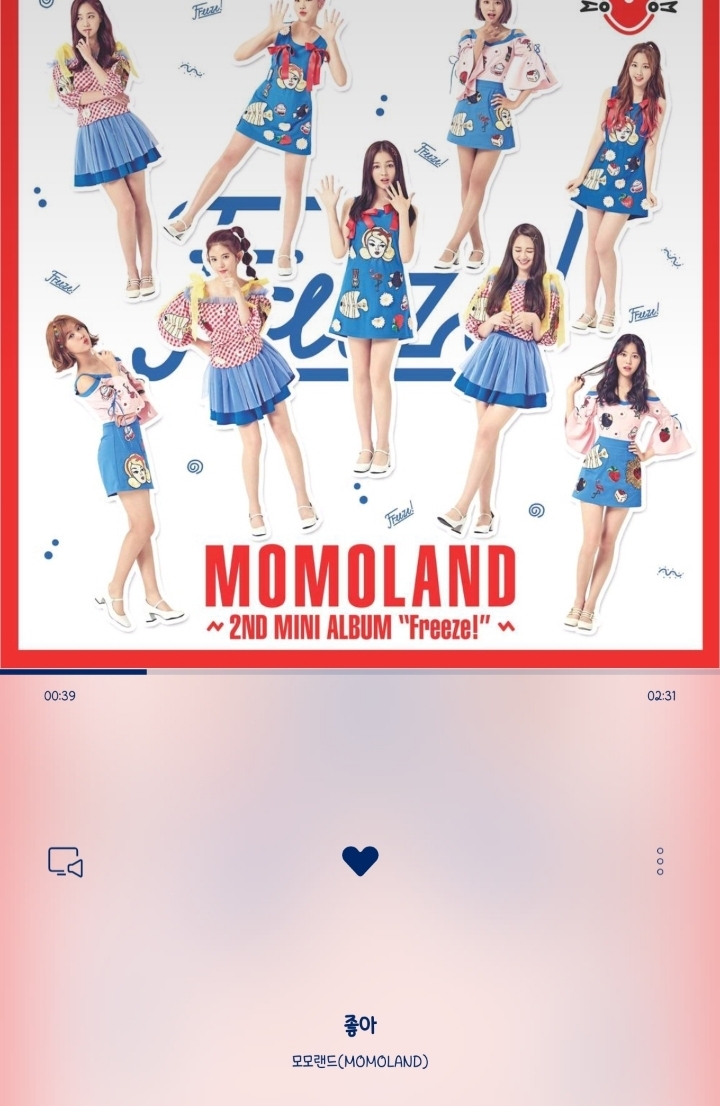Open the cast to device icon
The height and width of the screenshot is (1106, 720).
click(65, 862)
